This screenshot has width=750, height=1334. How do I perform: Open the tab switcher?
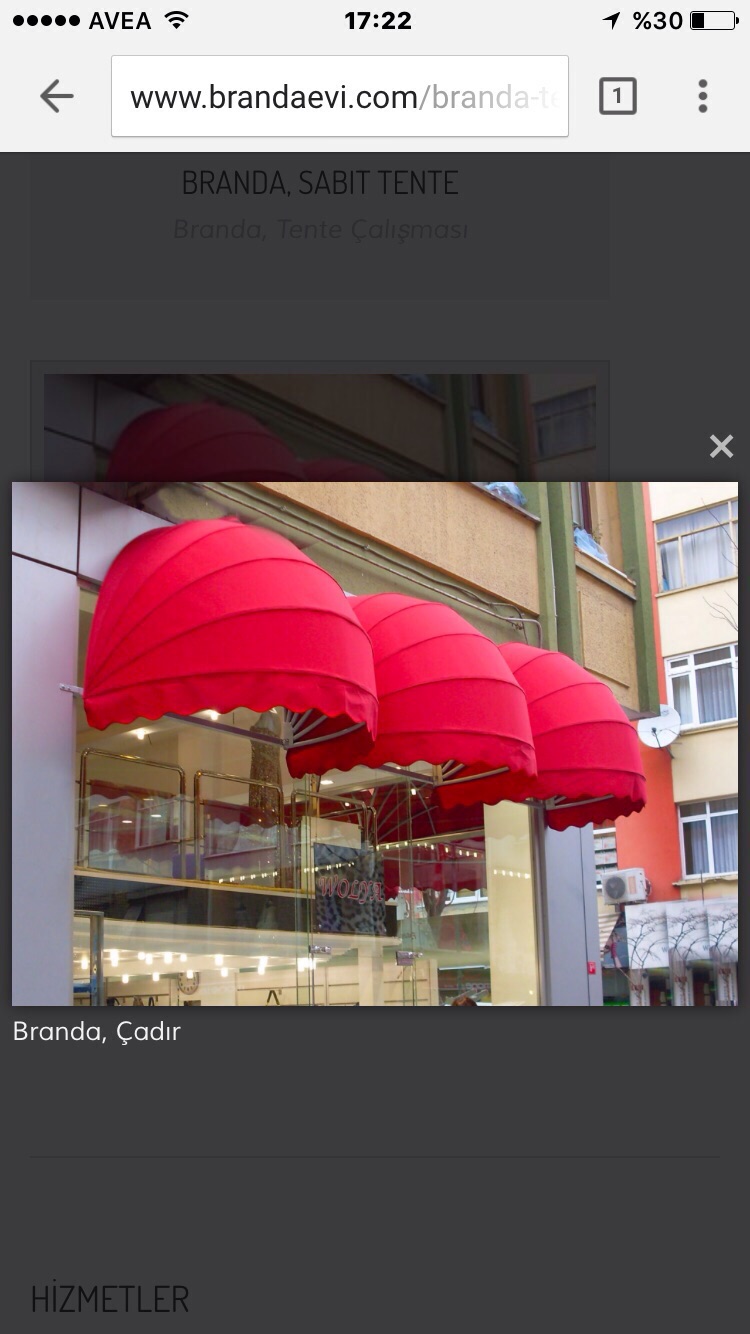pos(617,96)
